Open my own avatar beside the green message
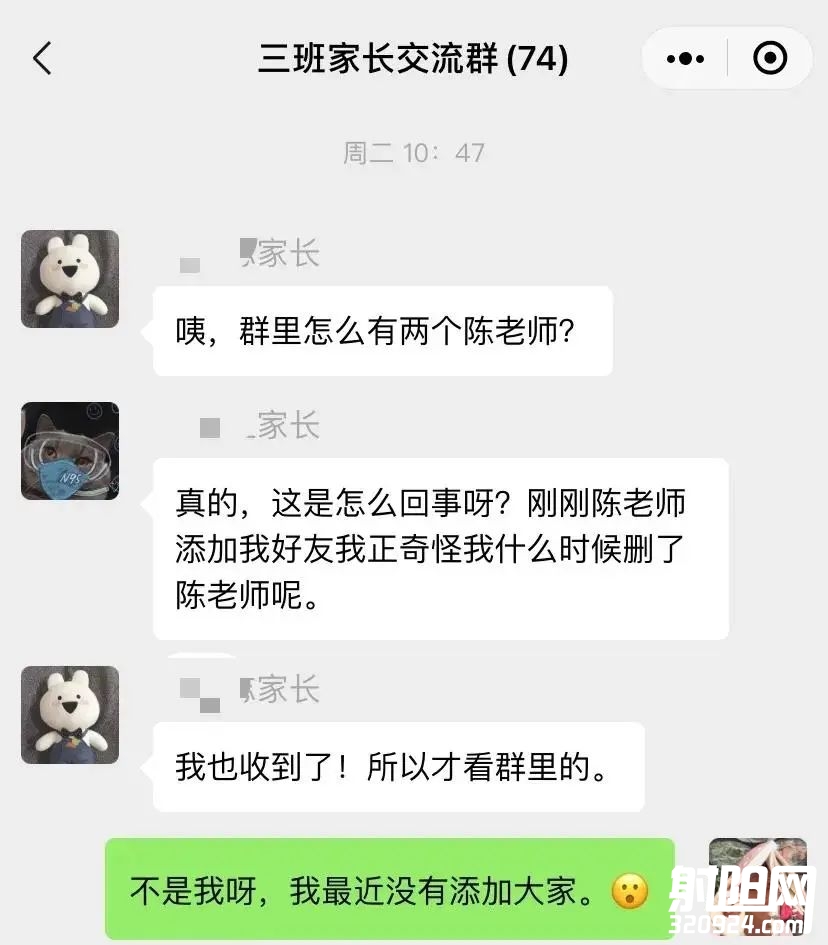This screenshot has width=828, height=945. tap(757, 886)
